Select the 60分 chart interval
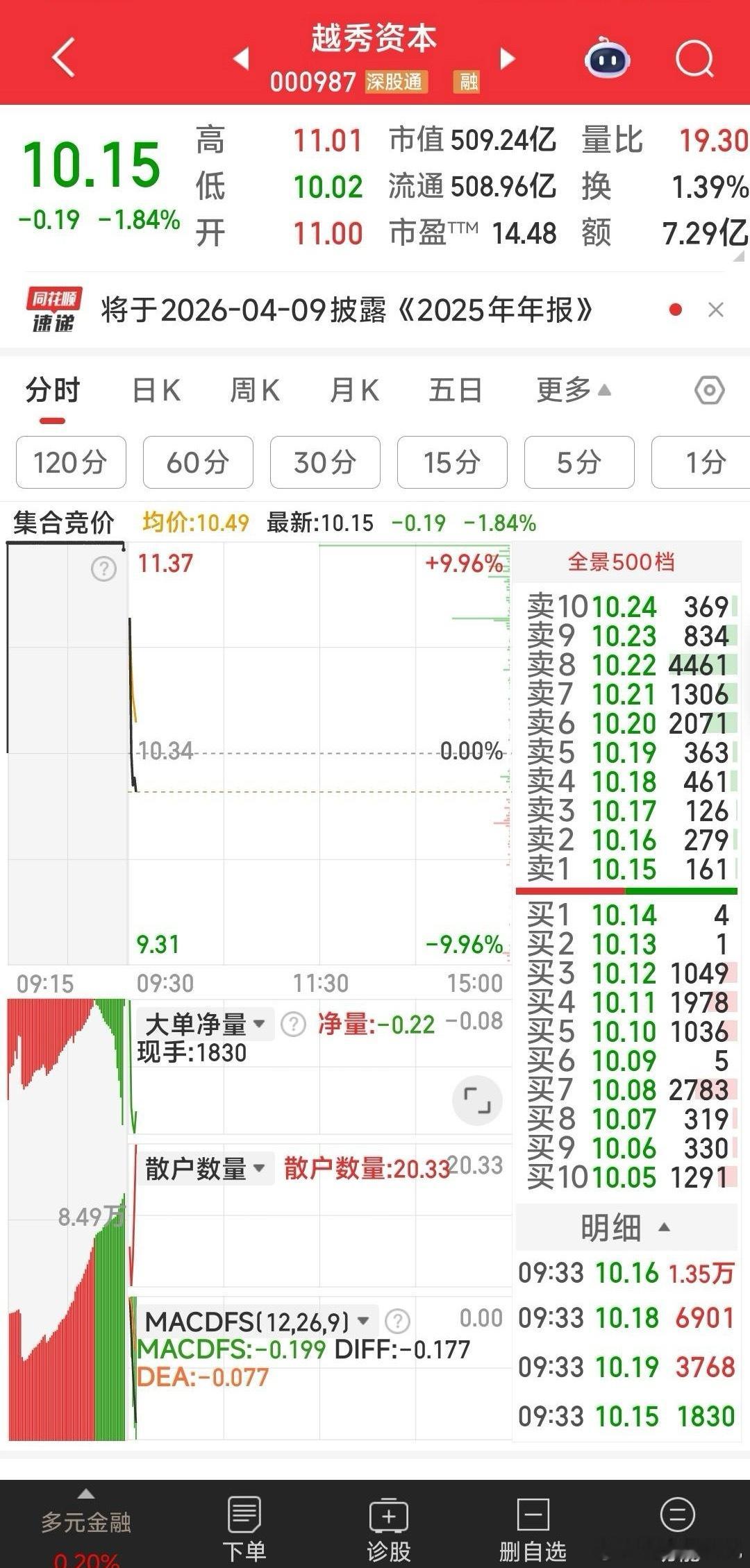This screenshot has width=750, height=1568. (x=198, y=462)
